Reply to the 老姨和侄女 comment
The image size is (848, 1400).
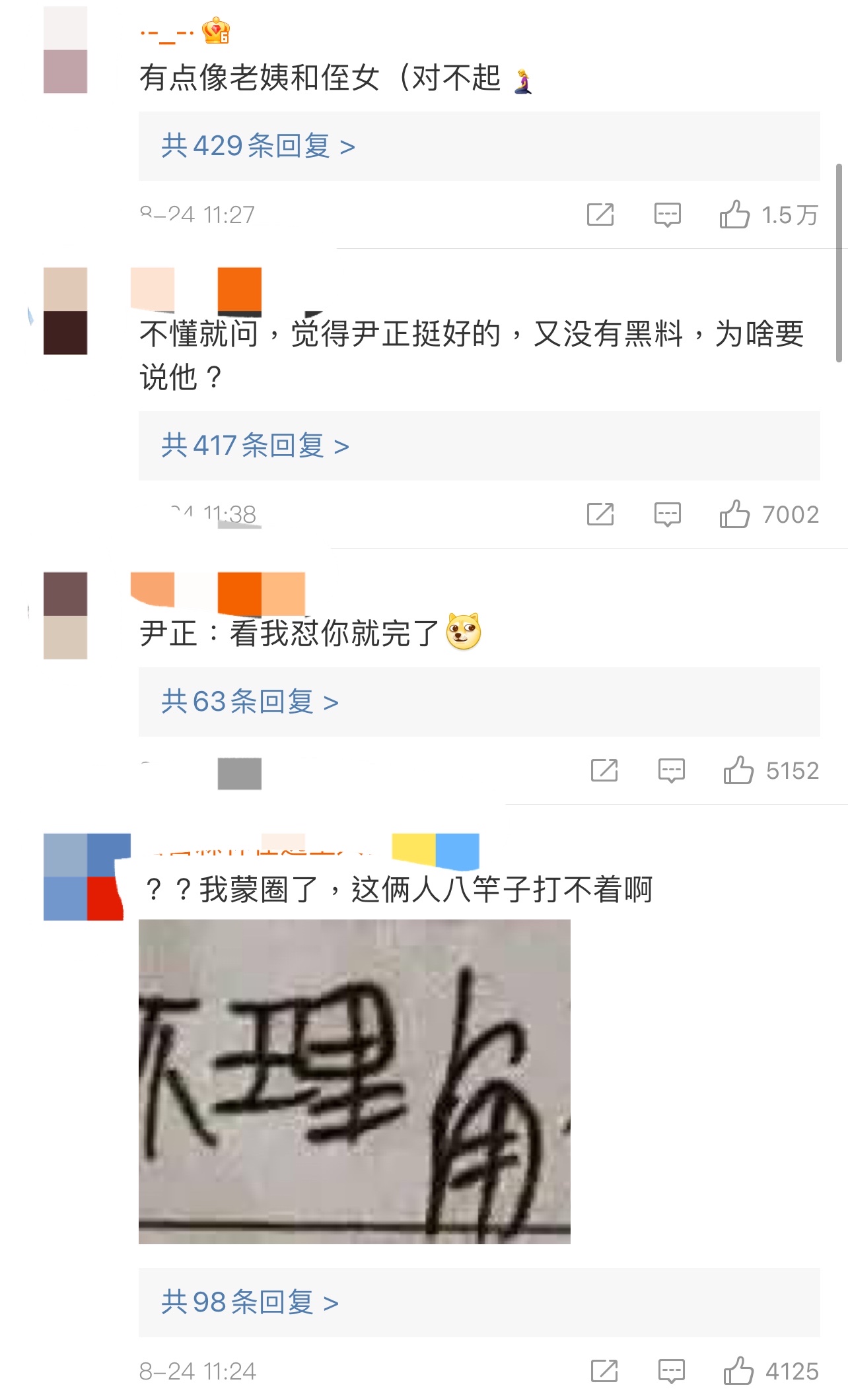tap(667, 215)
